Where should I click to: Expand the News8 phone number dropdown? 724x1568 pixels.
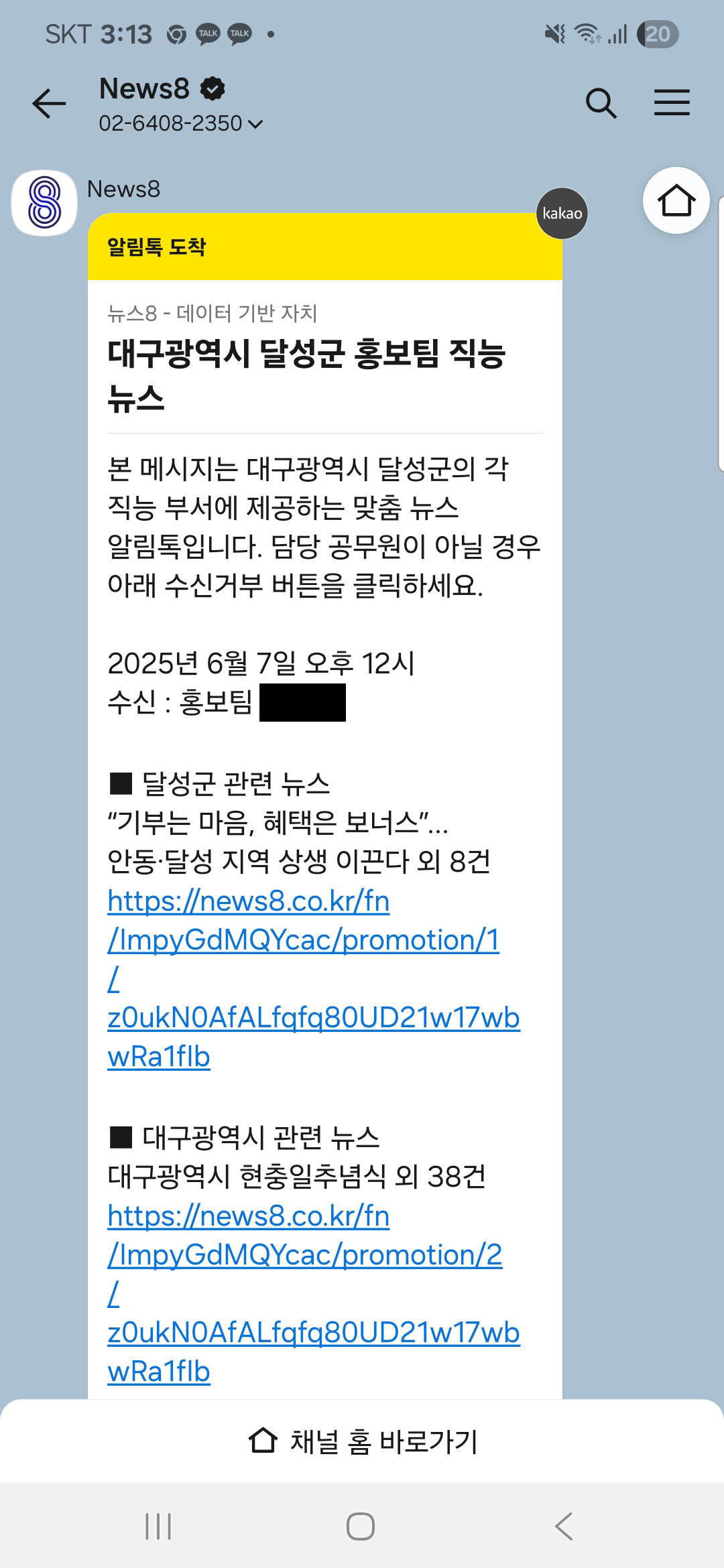(255, 124)
